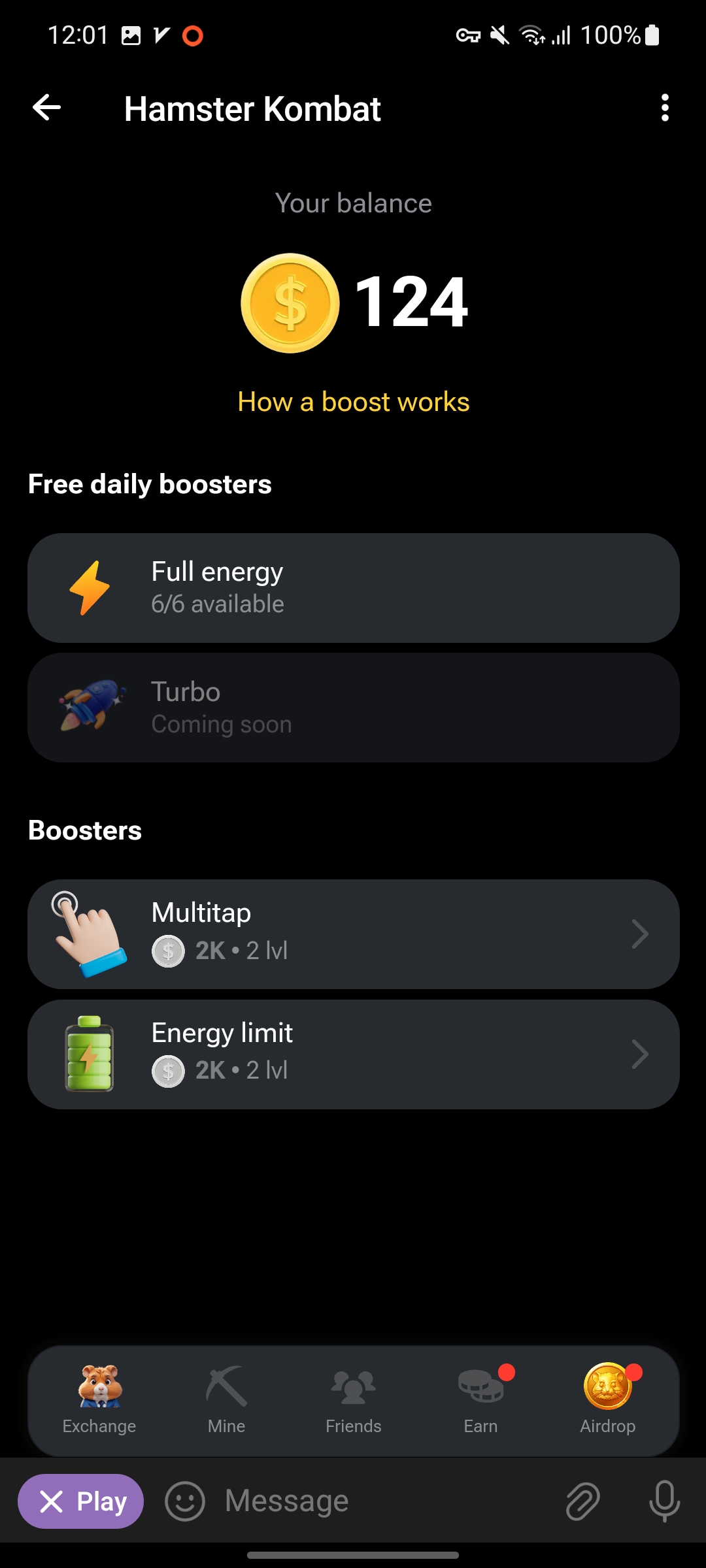Open the How a boost works link

pyautogui.click(x=353, y=402)
